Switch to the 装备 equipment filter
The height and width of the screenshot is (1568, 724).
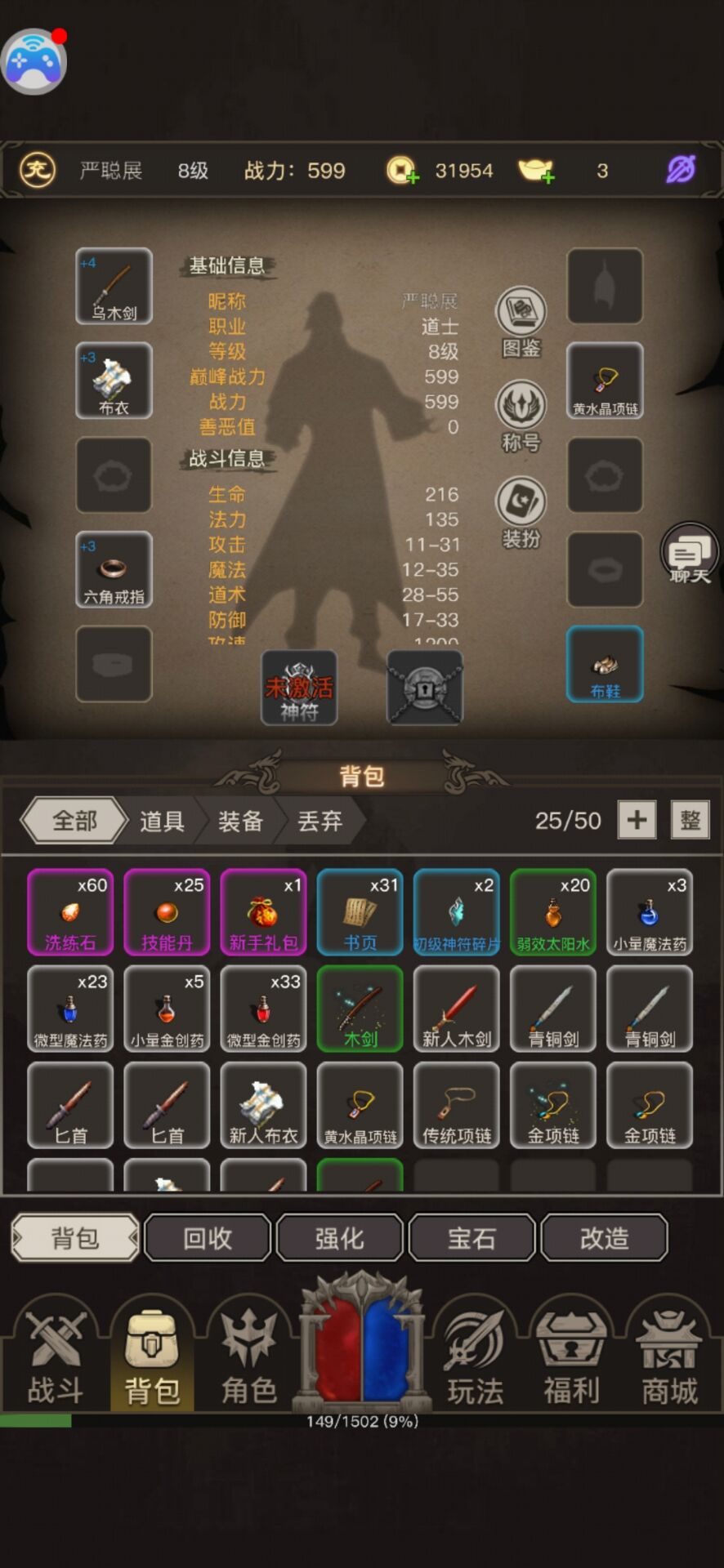click(x=240, y=821)
